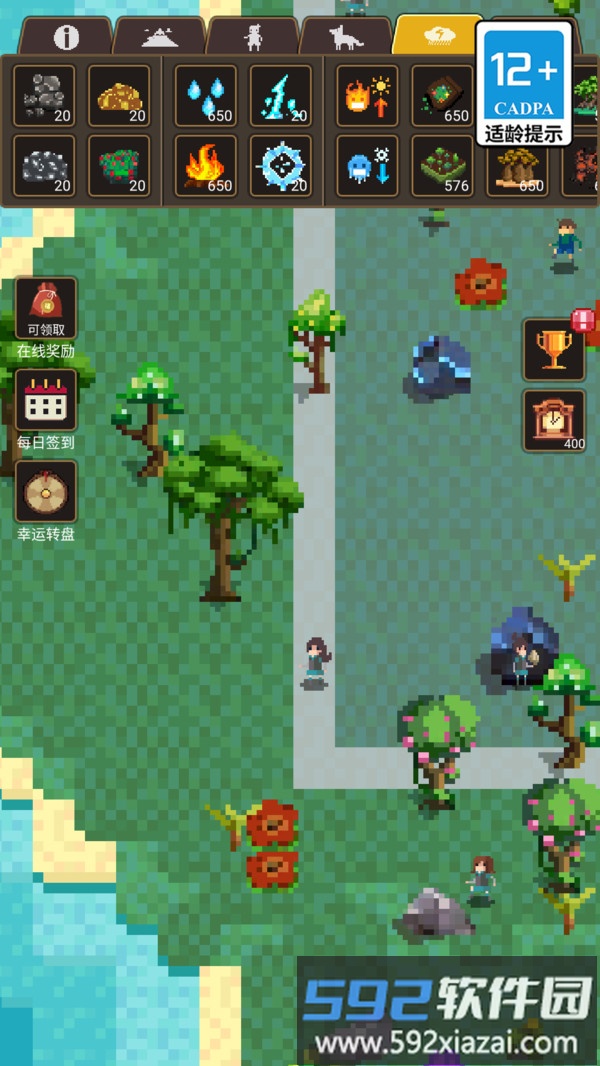This screenshot has height=1066, width=600.
Task: Claim the 在线奖励 online reward
Action: click(46, 309)
